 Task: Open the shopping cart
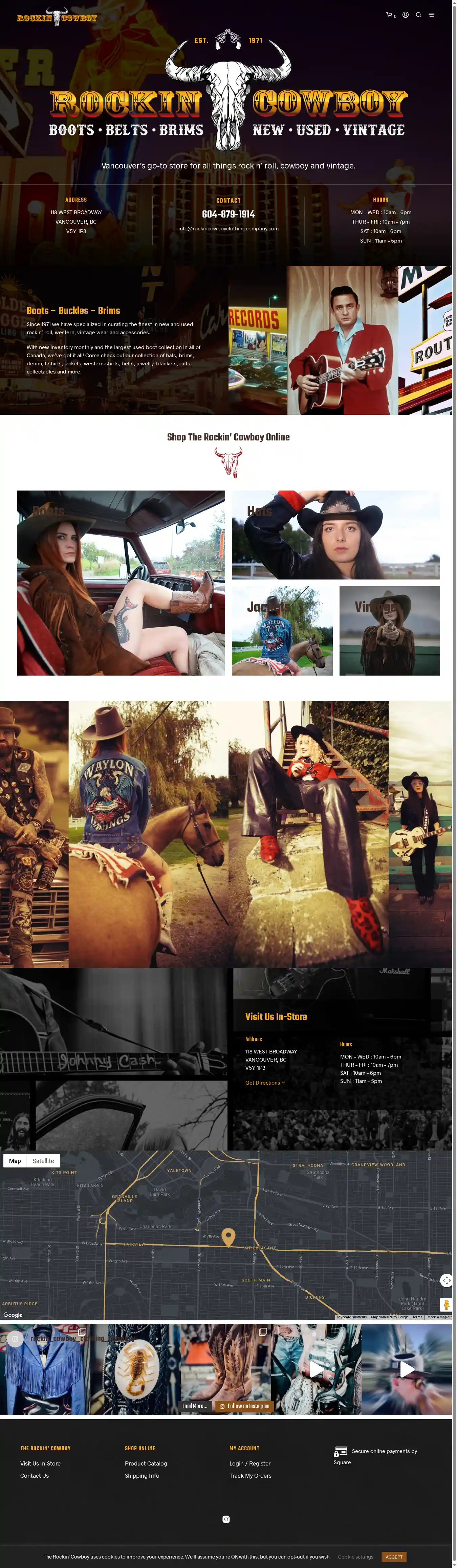click(x=390, y=15)
